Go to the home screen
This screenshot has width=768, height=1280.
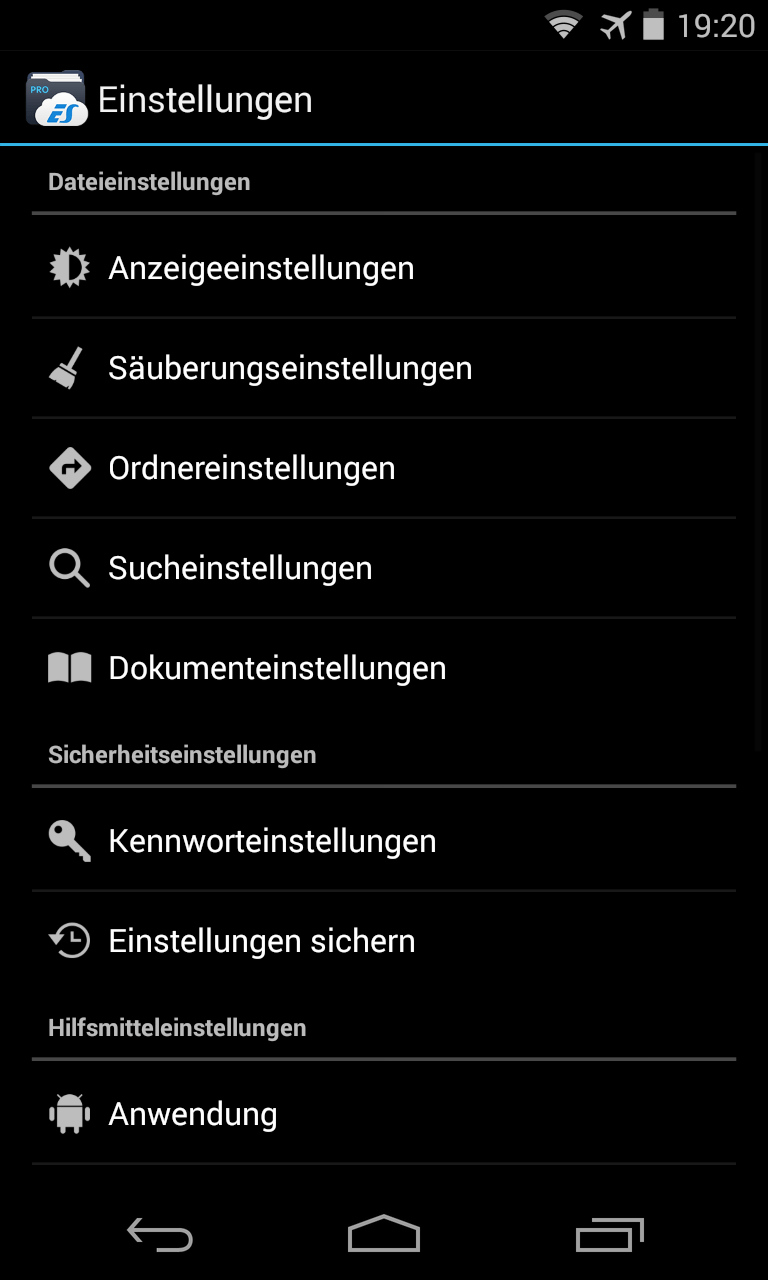pos(384,1235)
